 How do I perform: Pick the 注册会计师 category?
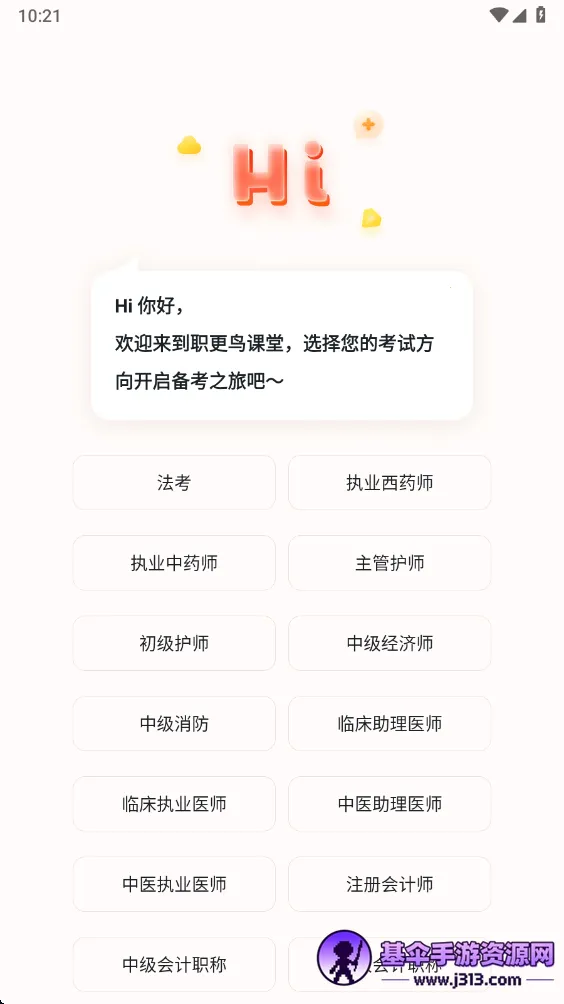pyautogui.click(x=389, y=884)
